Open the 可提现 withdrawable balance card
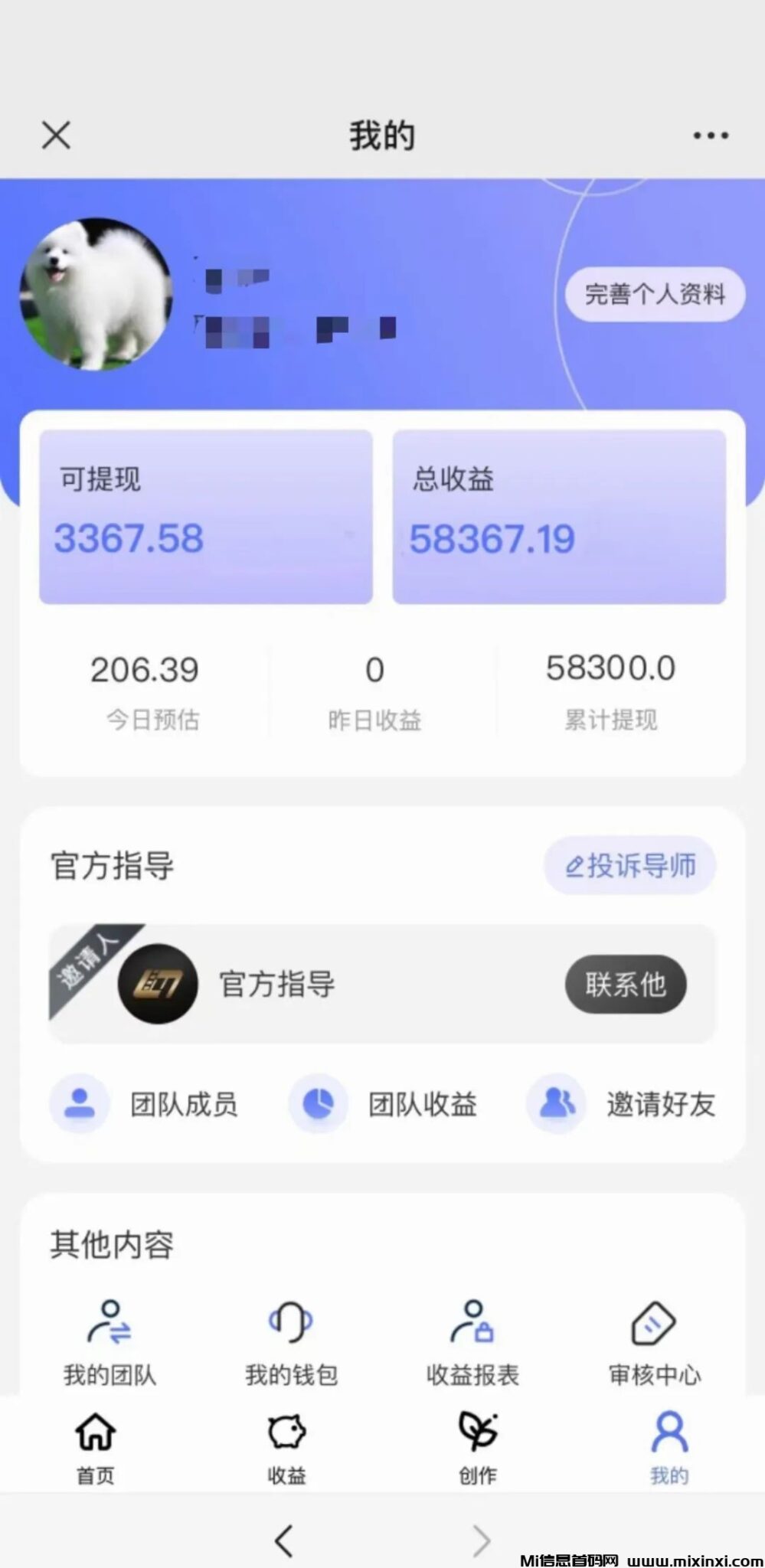765x1568 pixels. coord(206,517)
